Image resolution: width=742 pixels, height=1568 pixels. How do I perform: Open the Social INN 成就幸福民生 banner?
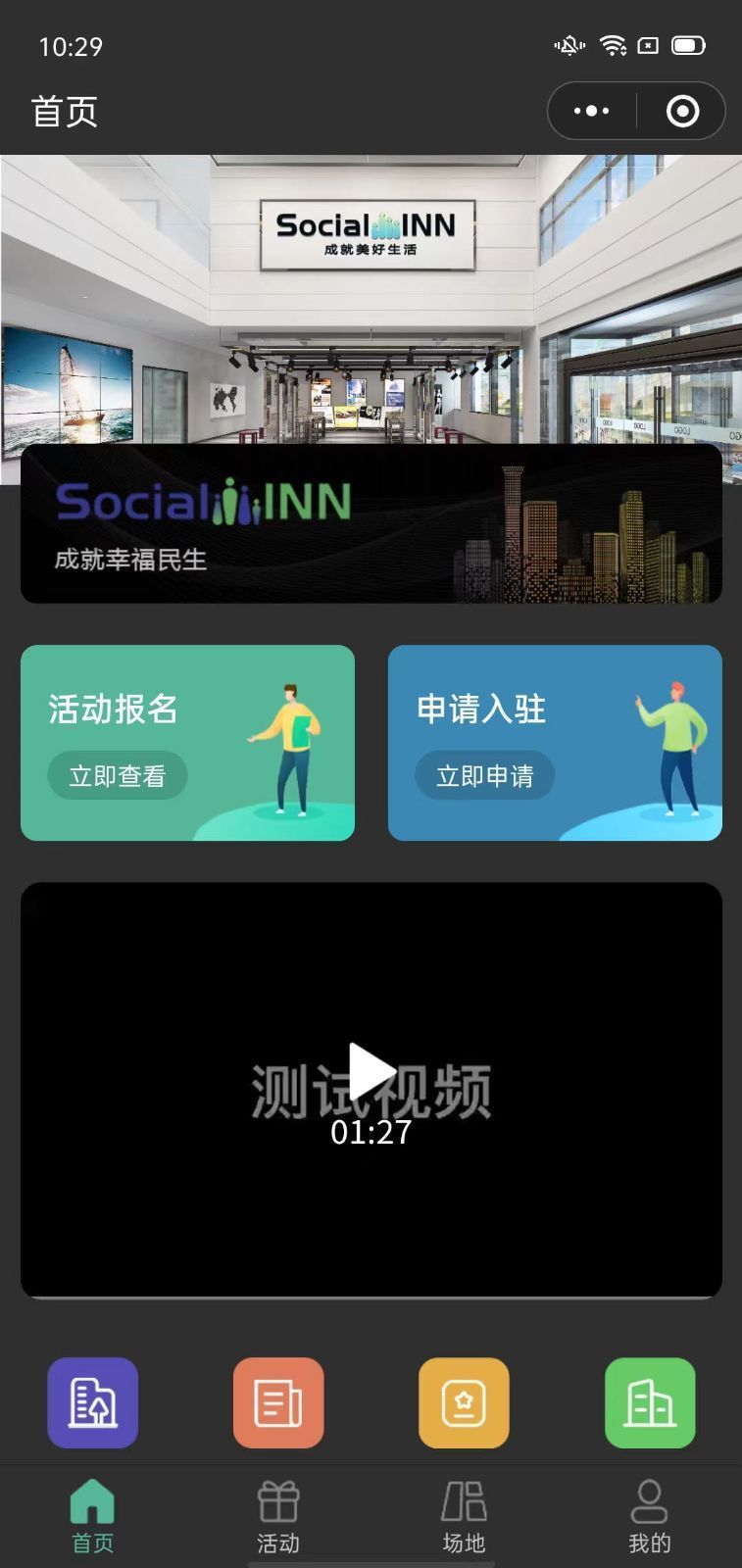(x=371, y=524)
